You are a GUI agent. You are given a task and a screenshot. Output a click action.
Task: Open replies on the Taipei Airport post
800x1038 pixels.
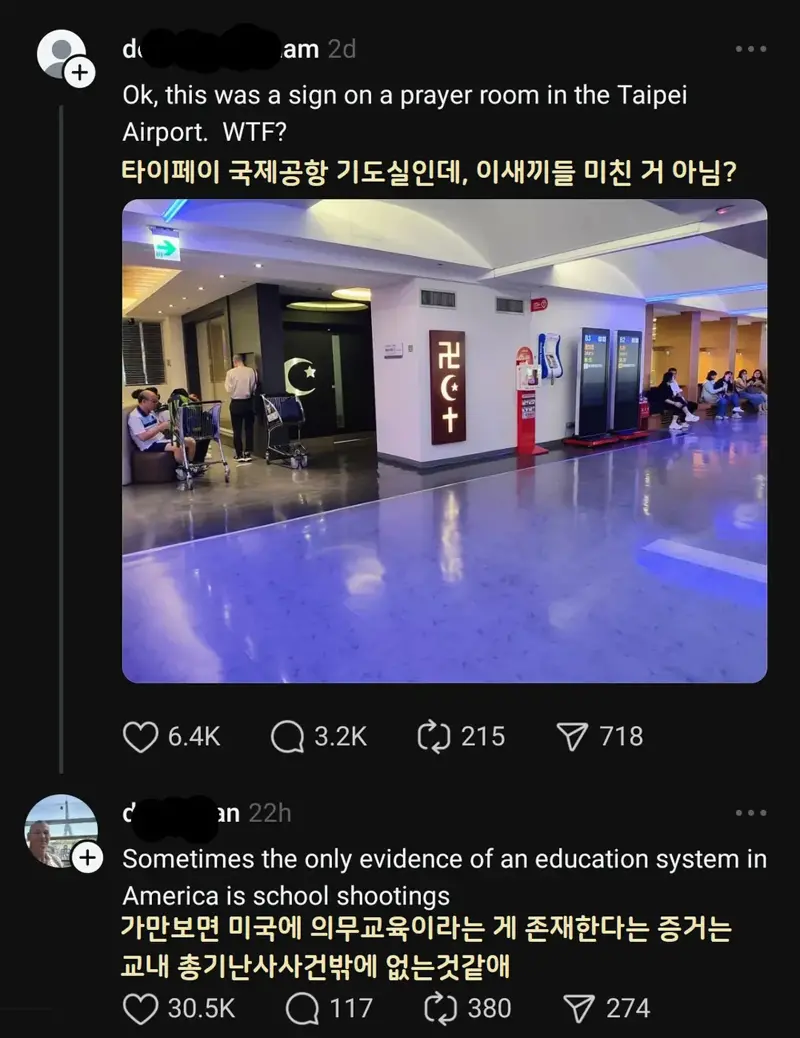[x=288, y=737]
